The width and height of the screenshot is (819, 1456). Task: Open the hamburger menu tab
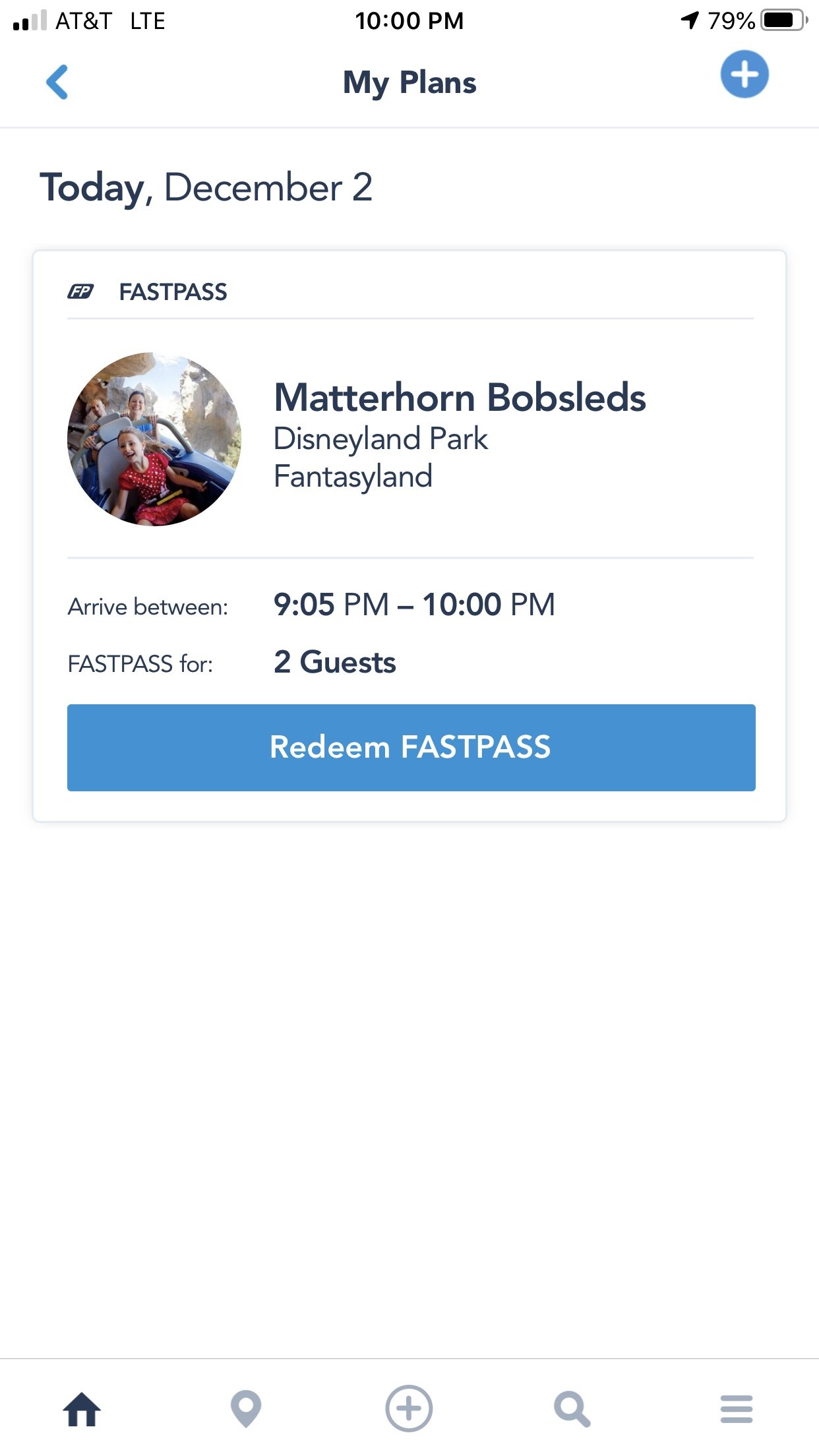pos(736,1409)
